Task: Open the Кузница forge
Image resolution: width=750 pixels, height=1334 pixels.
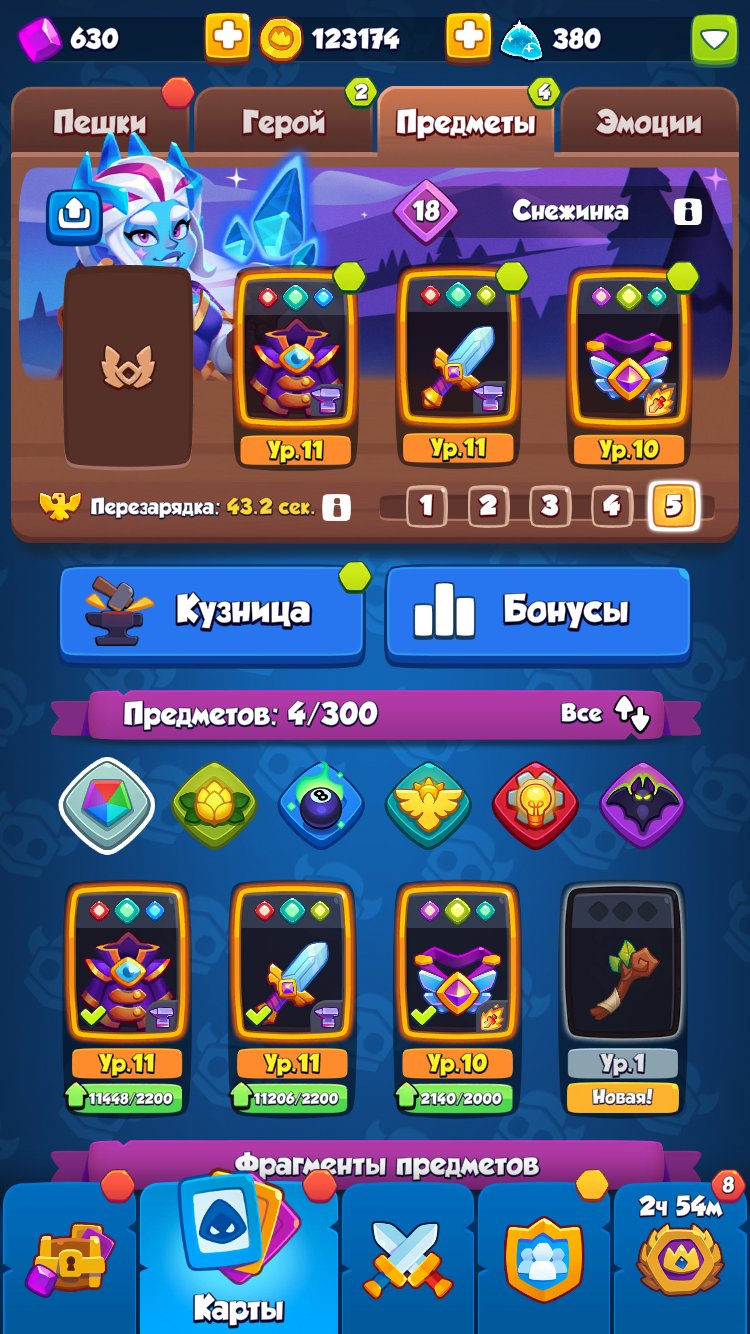Action: pyautogui.click(x=211, y=612)
